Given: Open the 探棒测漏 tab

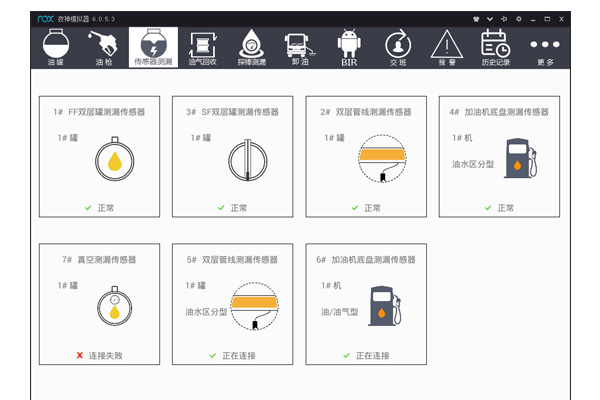Looking at the screenshot, I should pos(251,46).
